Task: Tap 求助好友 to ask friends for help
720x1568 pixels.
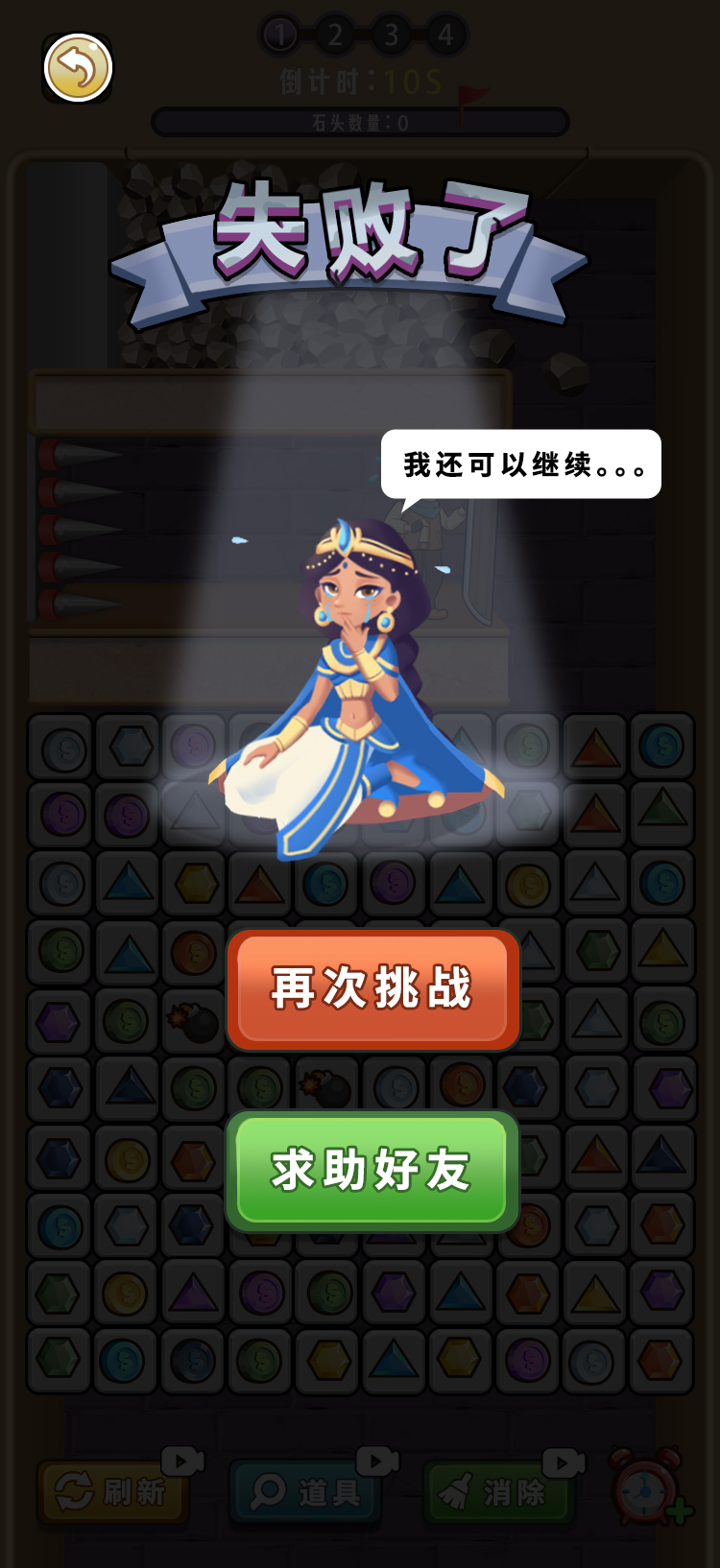Action: (x=372, y=1170)
